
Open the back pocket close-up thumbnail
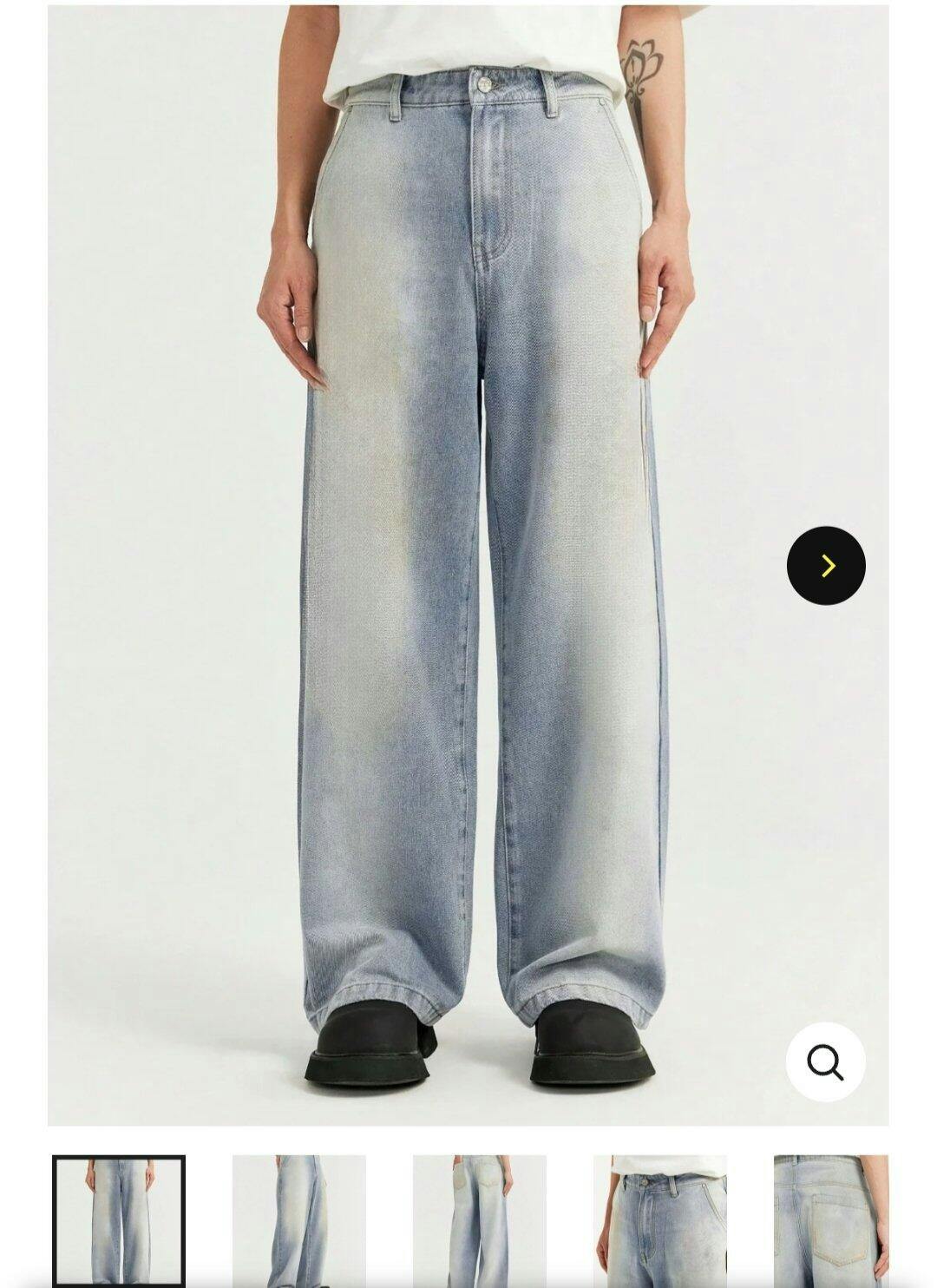tap(830, 1220)
